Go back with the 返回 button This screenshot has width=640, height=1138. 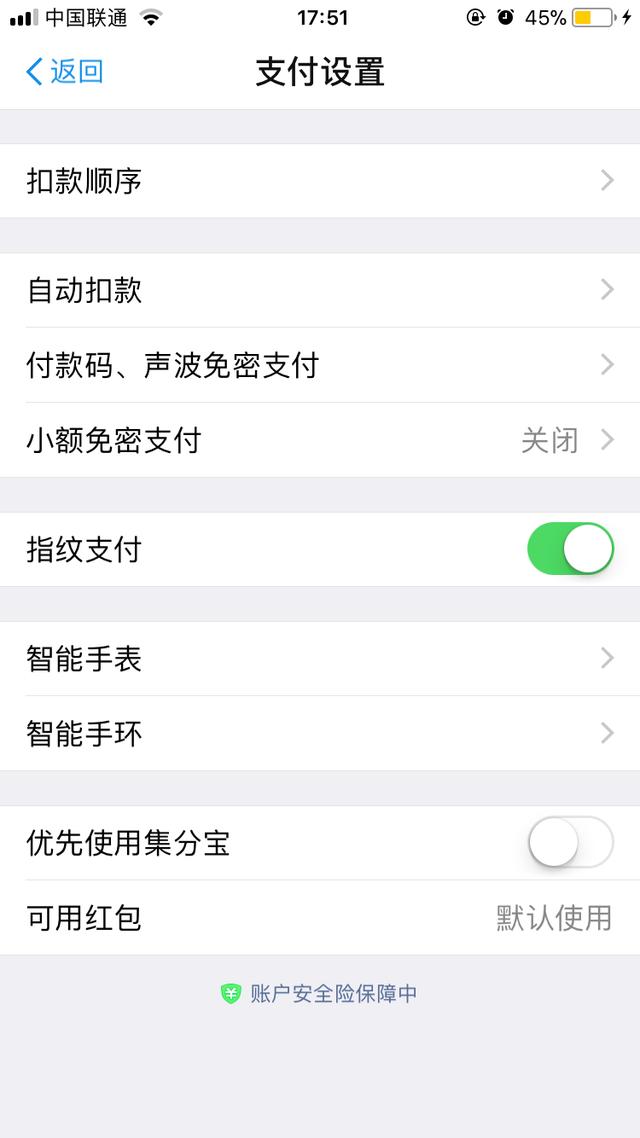(x=65, y=72)
